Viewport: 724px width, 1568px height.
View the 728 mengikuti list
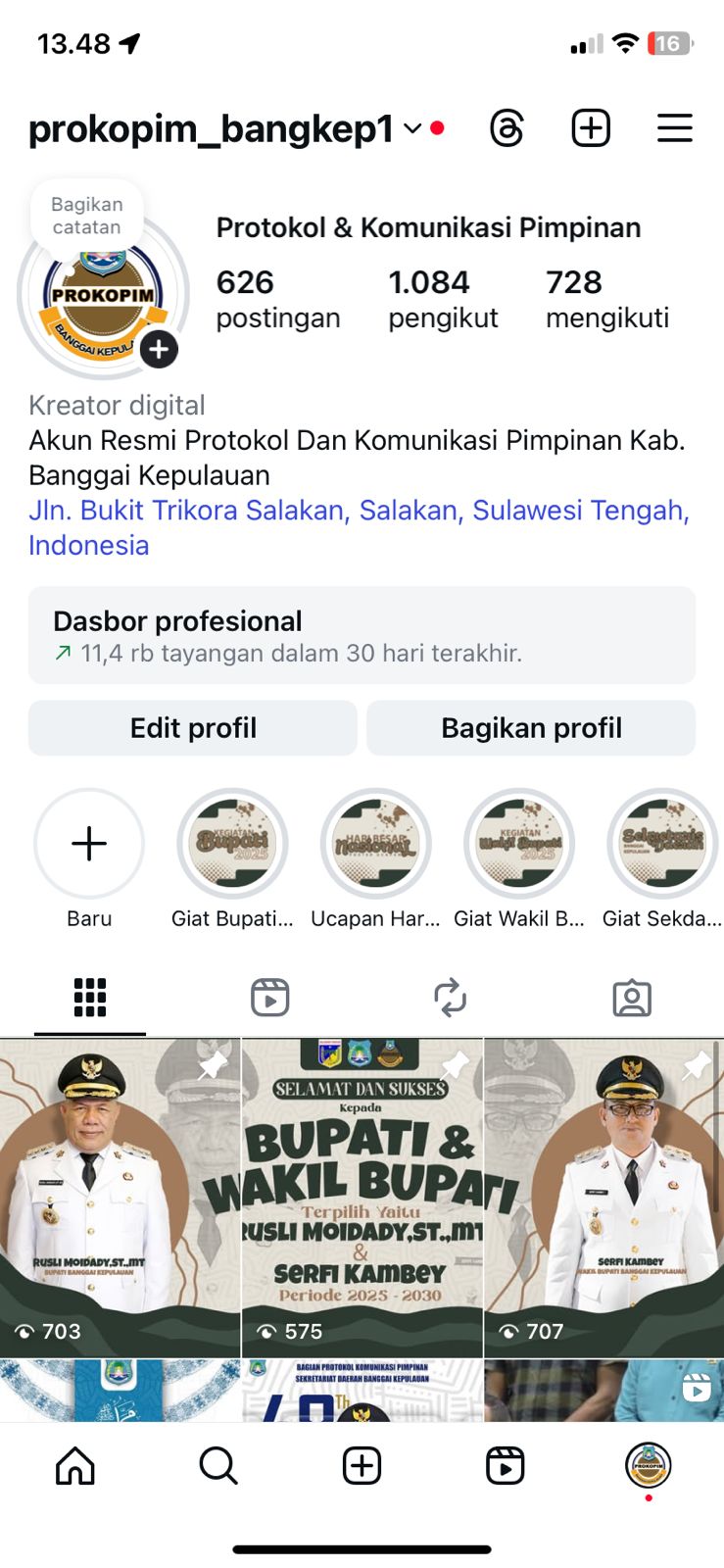click(606, 299)
